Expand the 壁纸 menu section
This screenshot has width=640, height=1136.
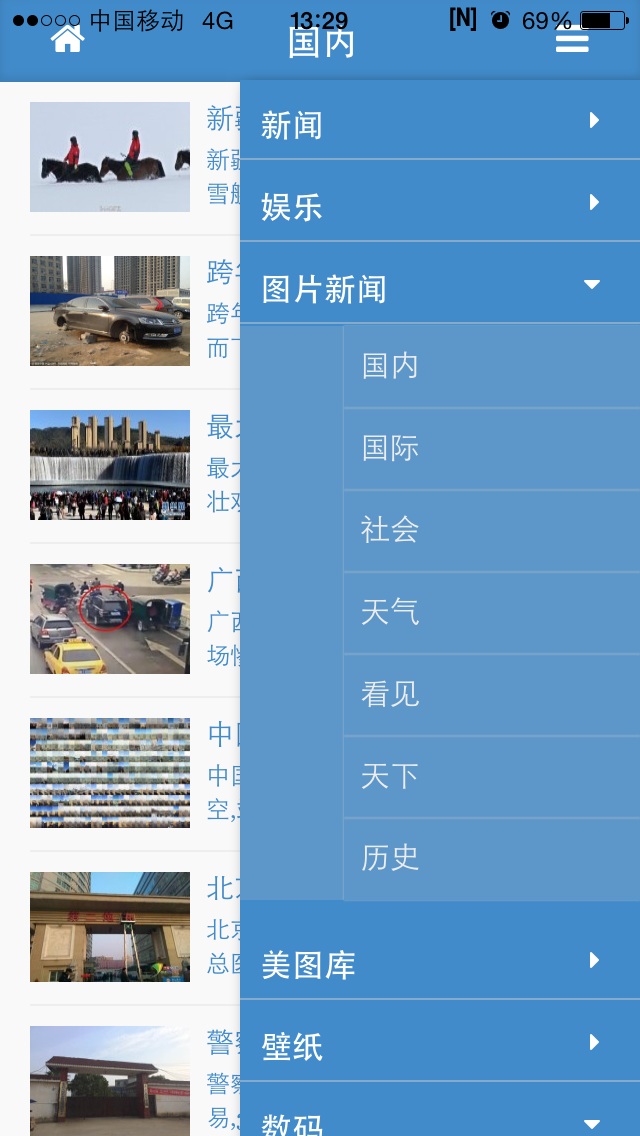pos(440,1042)
